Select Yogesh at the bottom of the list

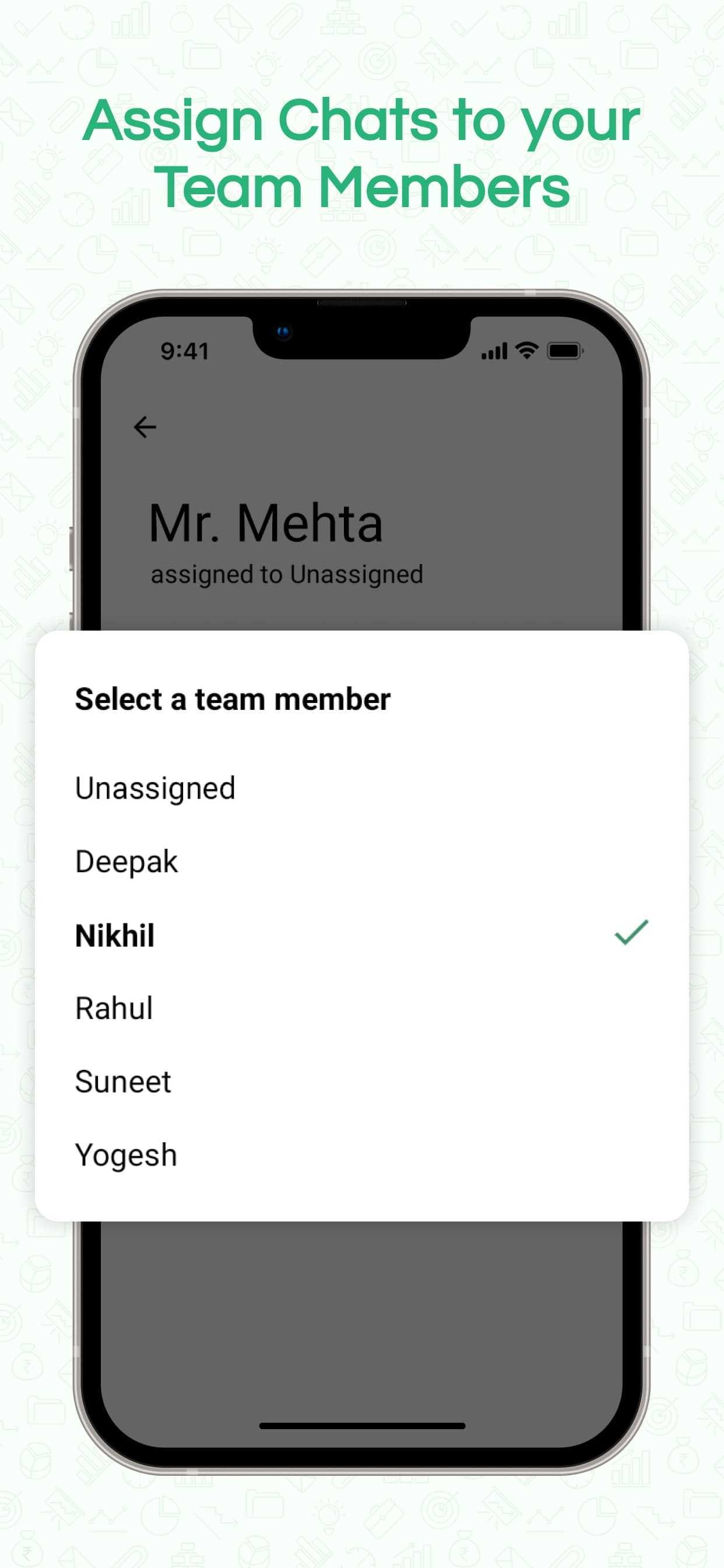125,1153
